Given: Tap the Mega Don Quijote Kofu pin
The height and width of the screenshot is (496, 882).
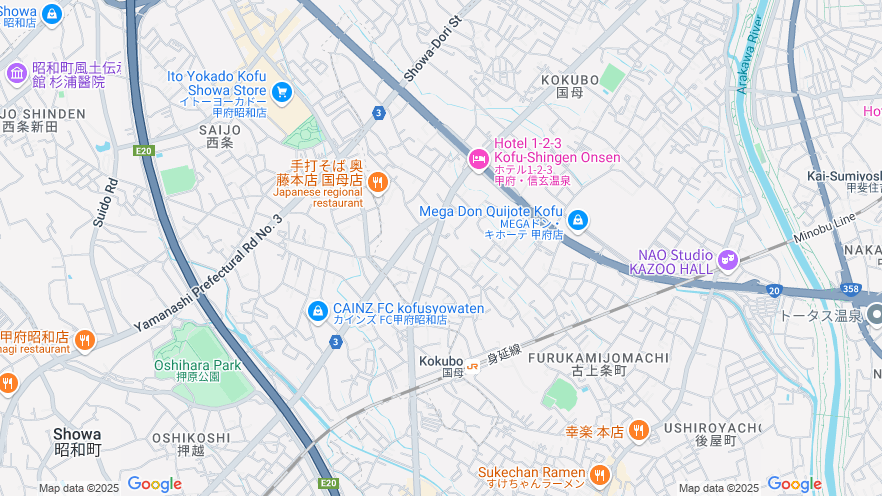Looking at the screenshot, I should (577, 220).
